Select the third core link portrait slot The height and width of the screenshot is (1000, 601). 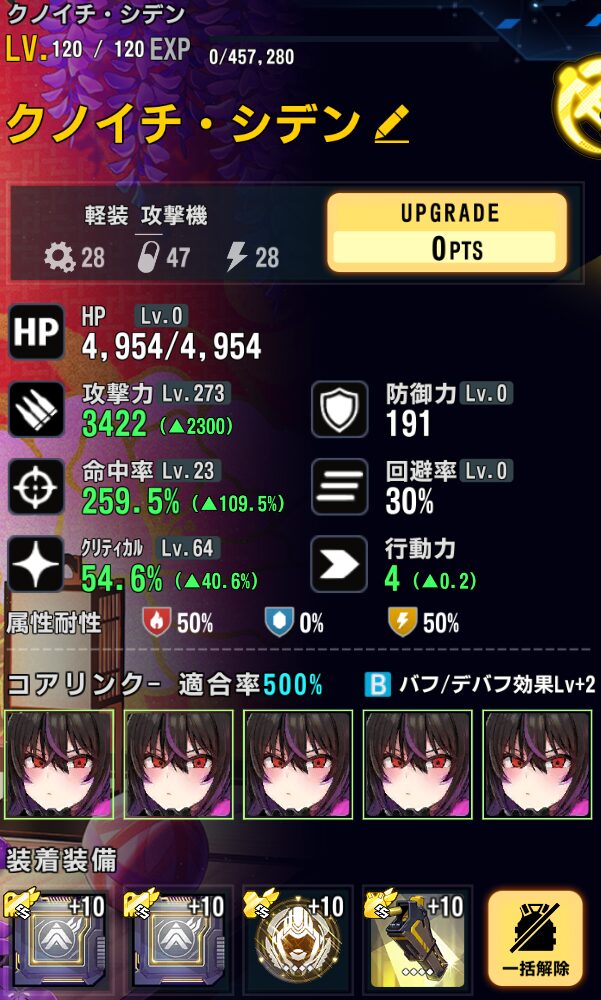[x=298, y=764]
